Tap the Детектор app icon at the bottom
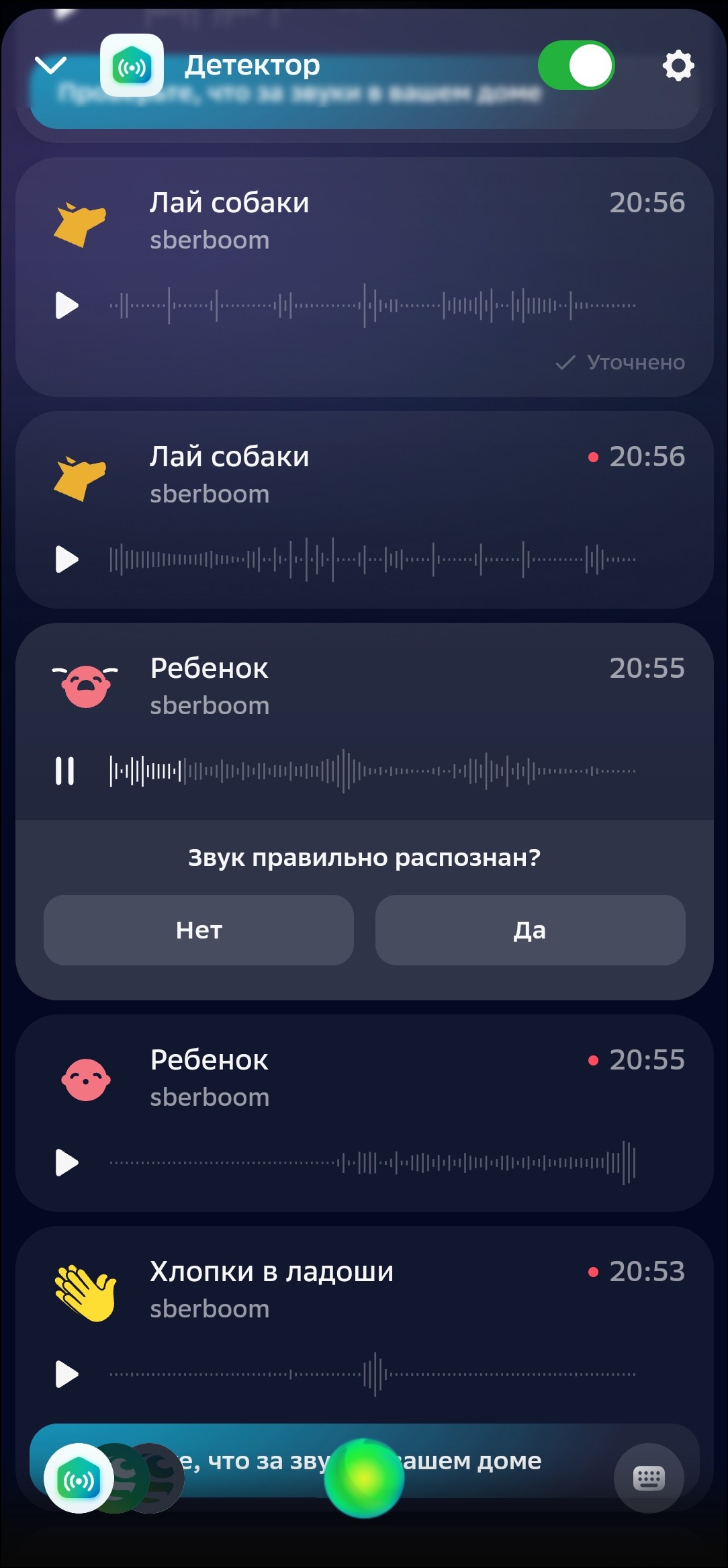The height and width of the screenshot is (1568, 728). pos(79,1478)
